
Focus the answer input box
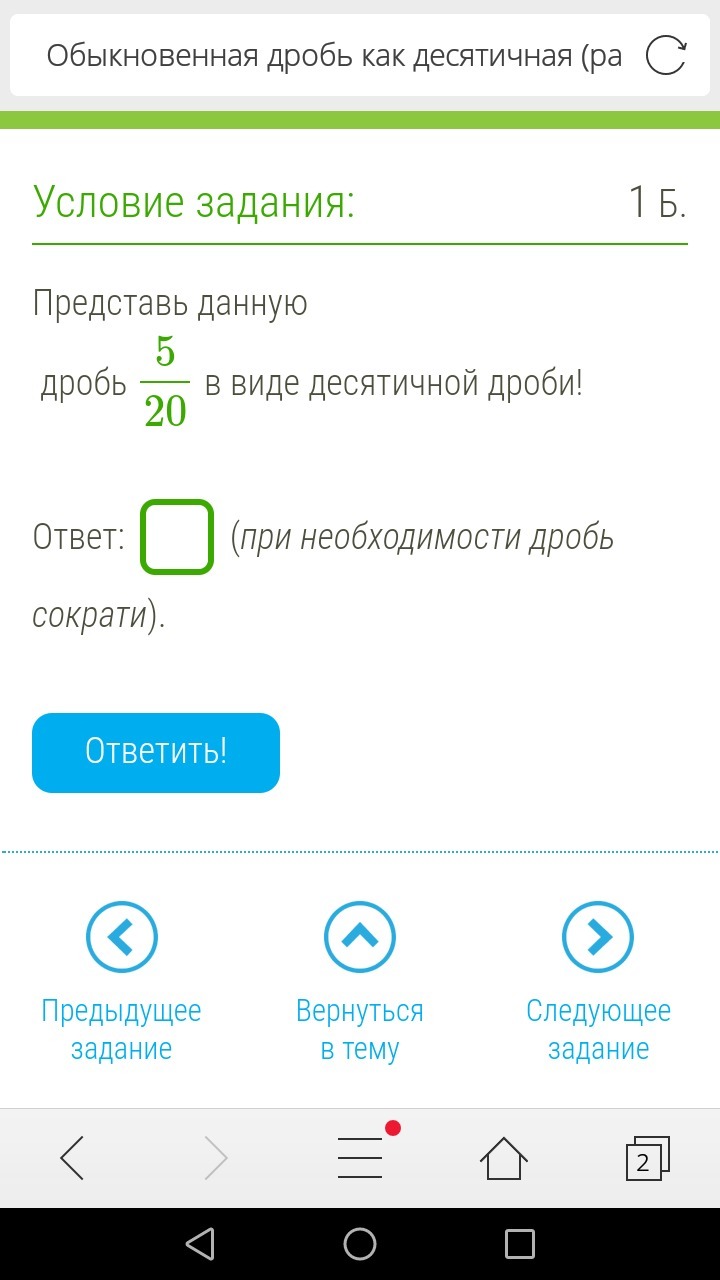click(178, 537)
